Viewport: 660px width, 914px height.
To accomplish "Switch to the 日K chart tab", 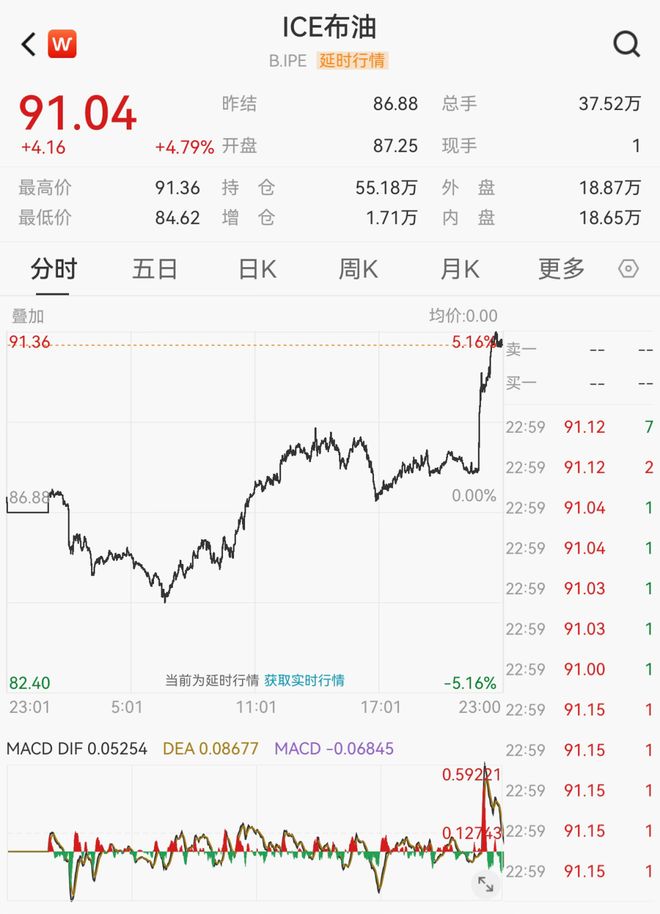I will (x=257, y=269).
